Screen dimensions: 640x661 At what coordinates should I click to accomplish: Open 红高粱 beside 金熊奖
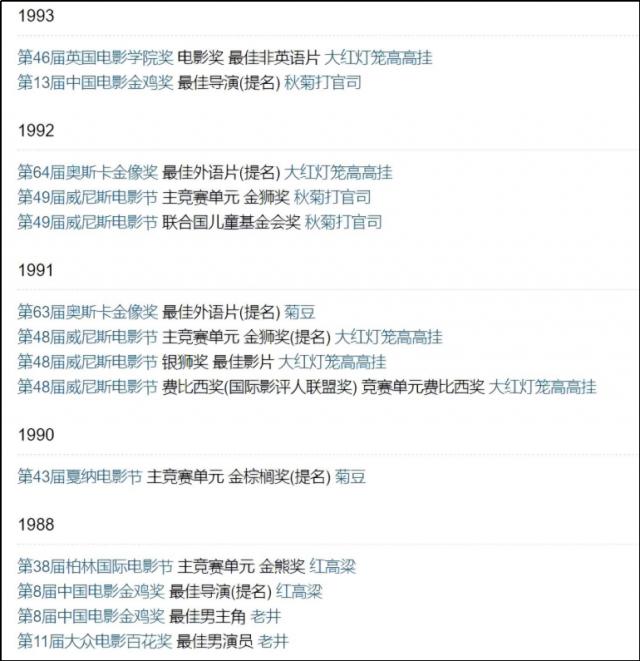point(332,567)
